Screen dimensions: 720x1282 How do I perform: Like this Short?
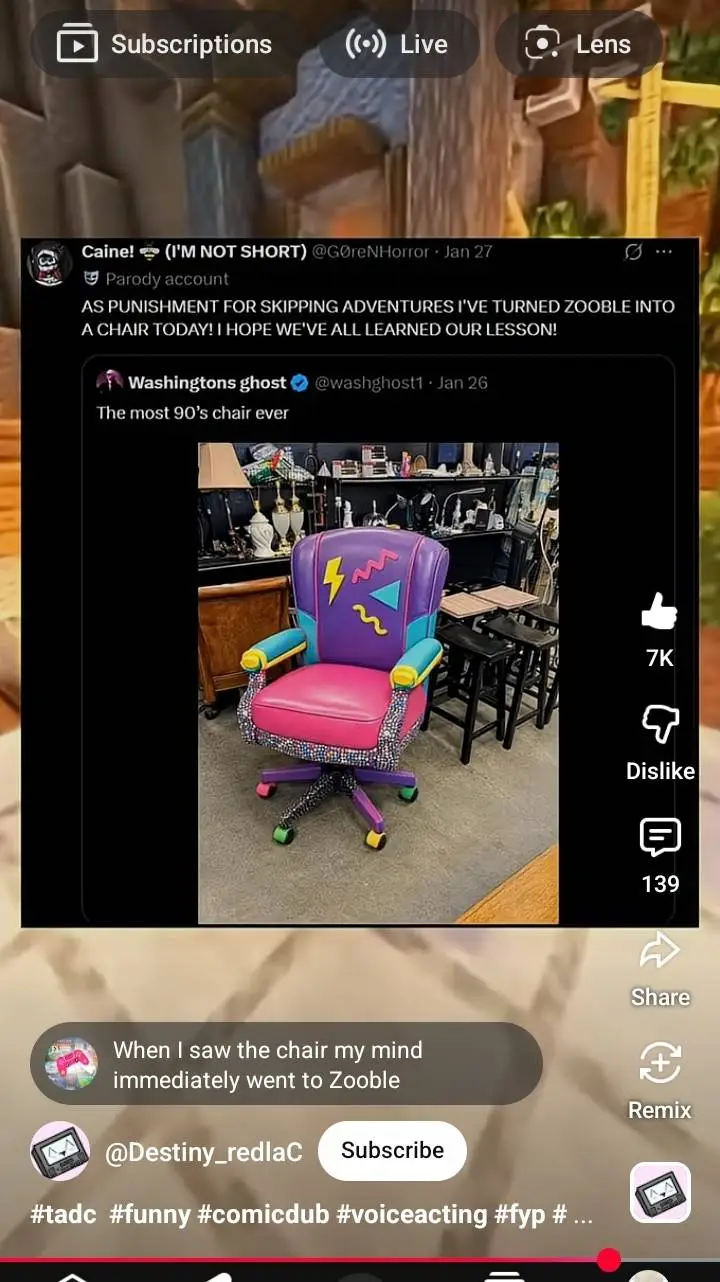(x=659, y=612)
